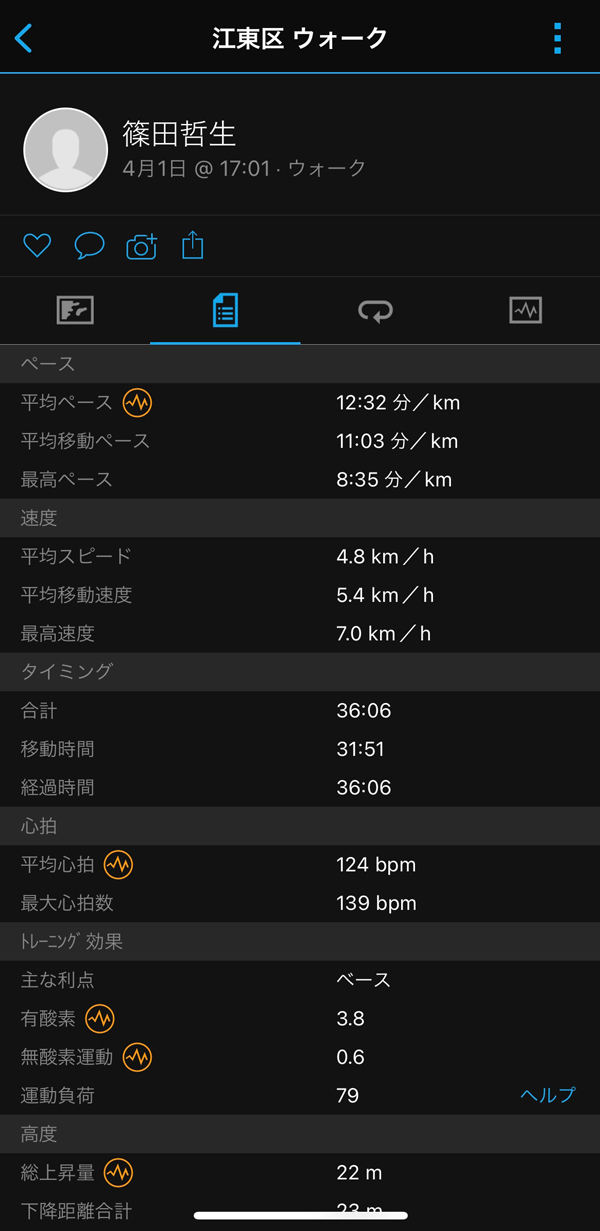
Task: Switch to the laps tab
Action: coord(375,311)
